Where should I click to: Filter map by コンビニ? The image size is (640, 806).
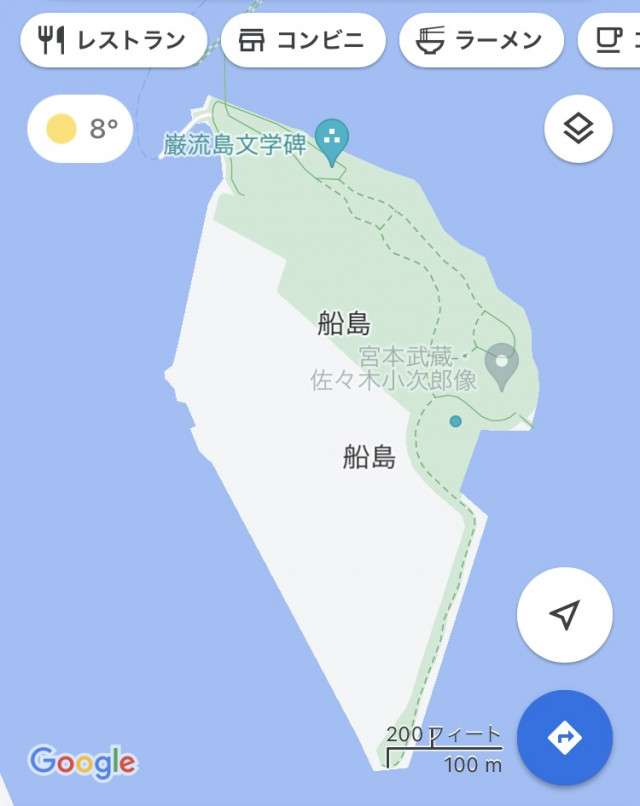pyautogui.click(x=302, y=40)
